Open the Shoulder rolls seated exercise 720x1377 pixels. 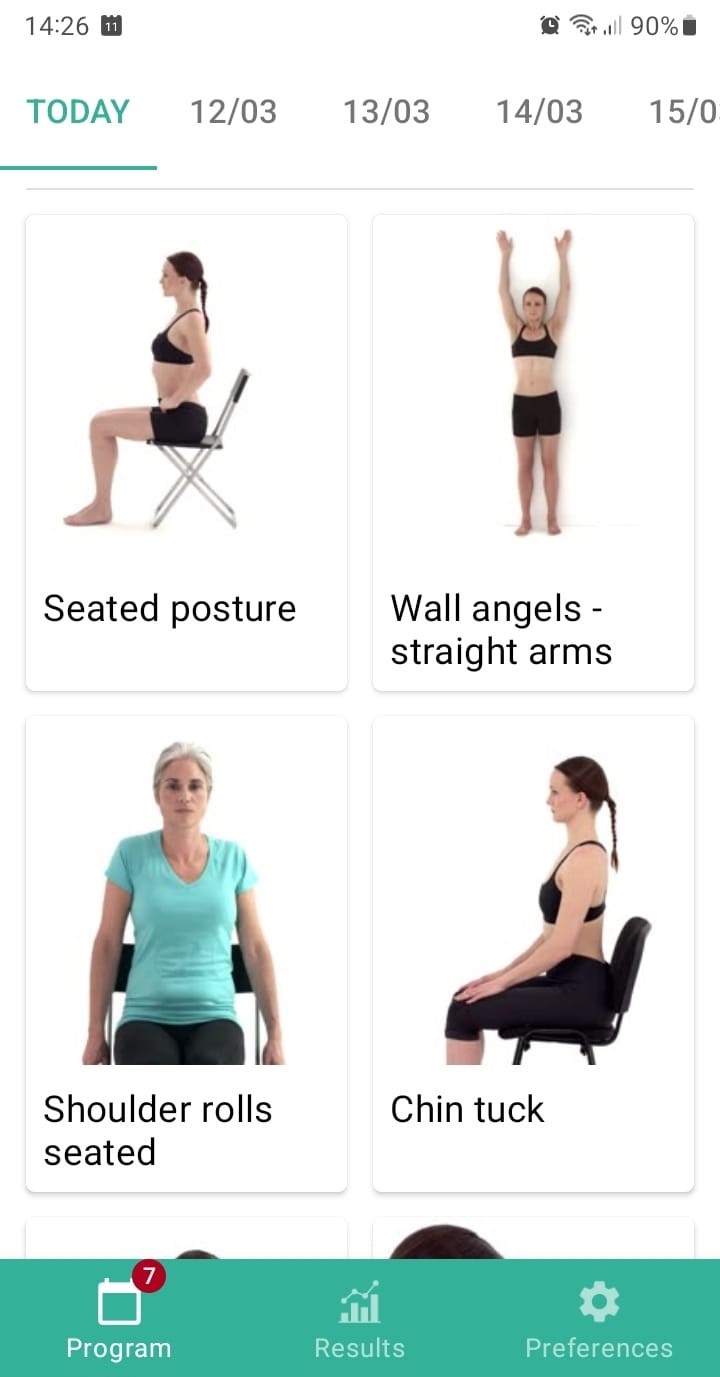point(186,953)
